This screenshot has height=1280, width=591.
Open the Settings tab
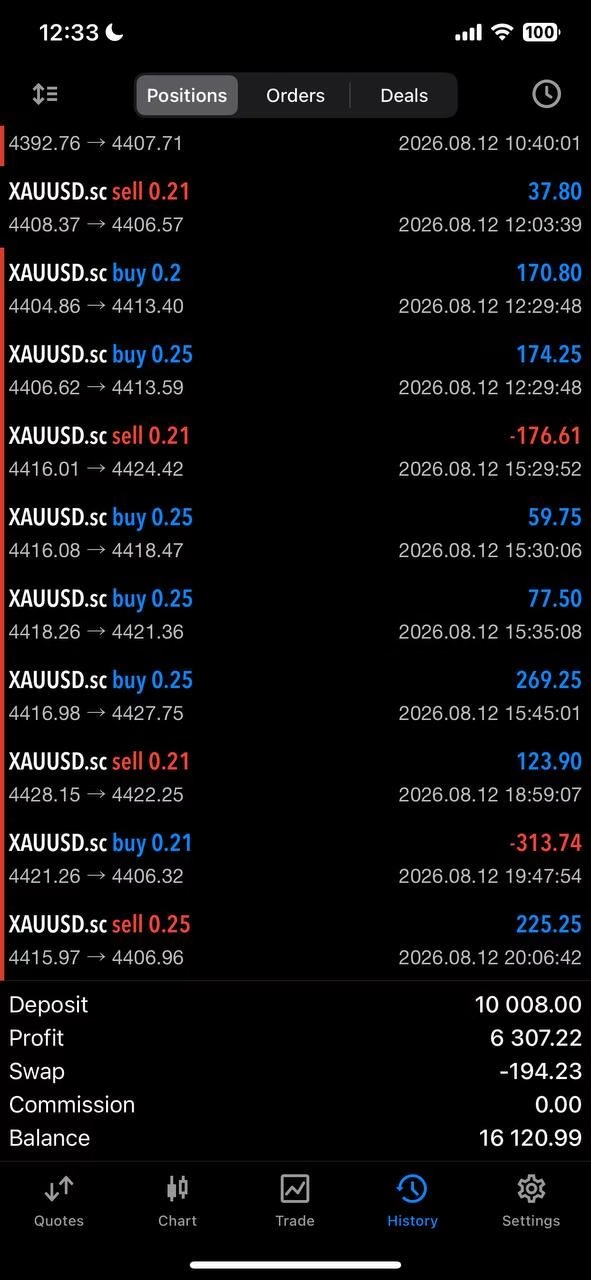(x=531, y=1201)
